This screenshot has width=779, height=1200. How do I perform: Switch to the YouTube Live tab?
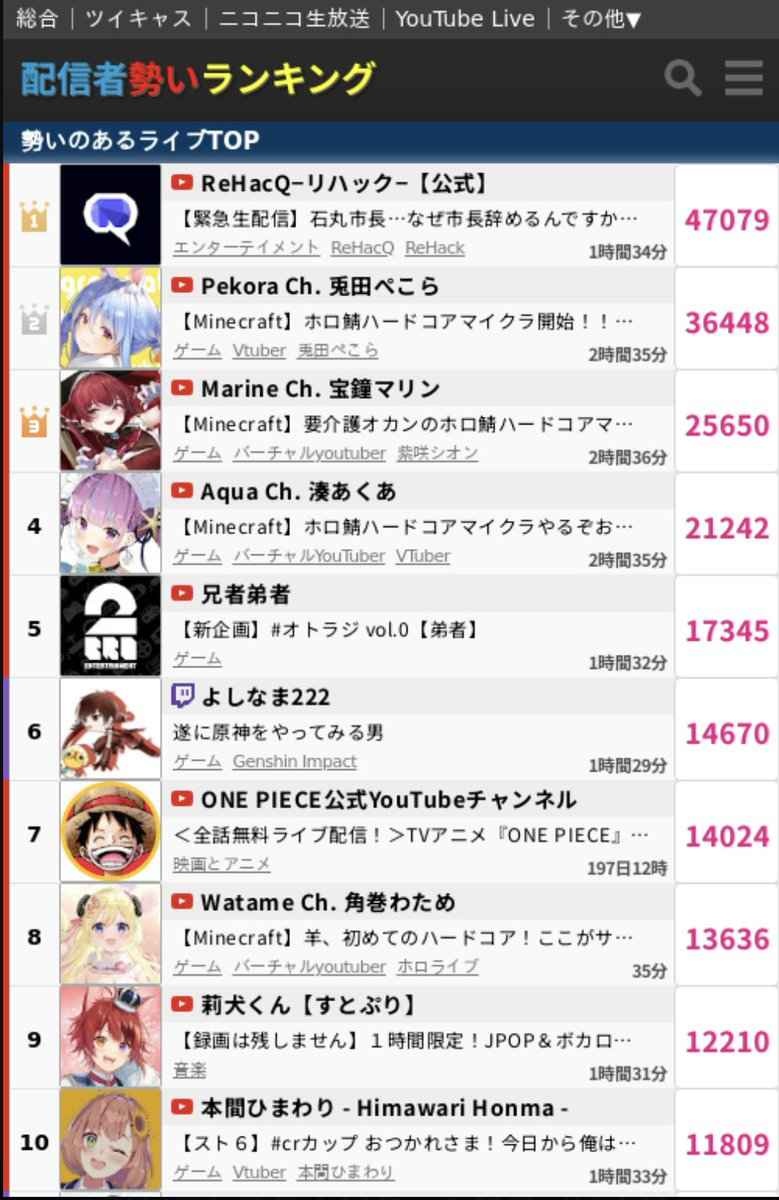(x=465, y=18)
